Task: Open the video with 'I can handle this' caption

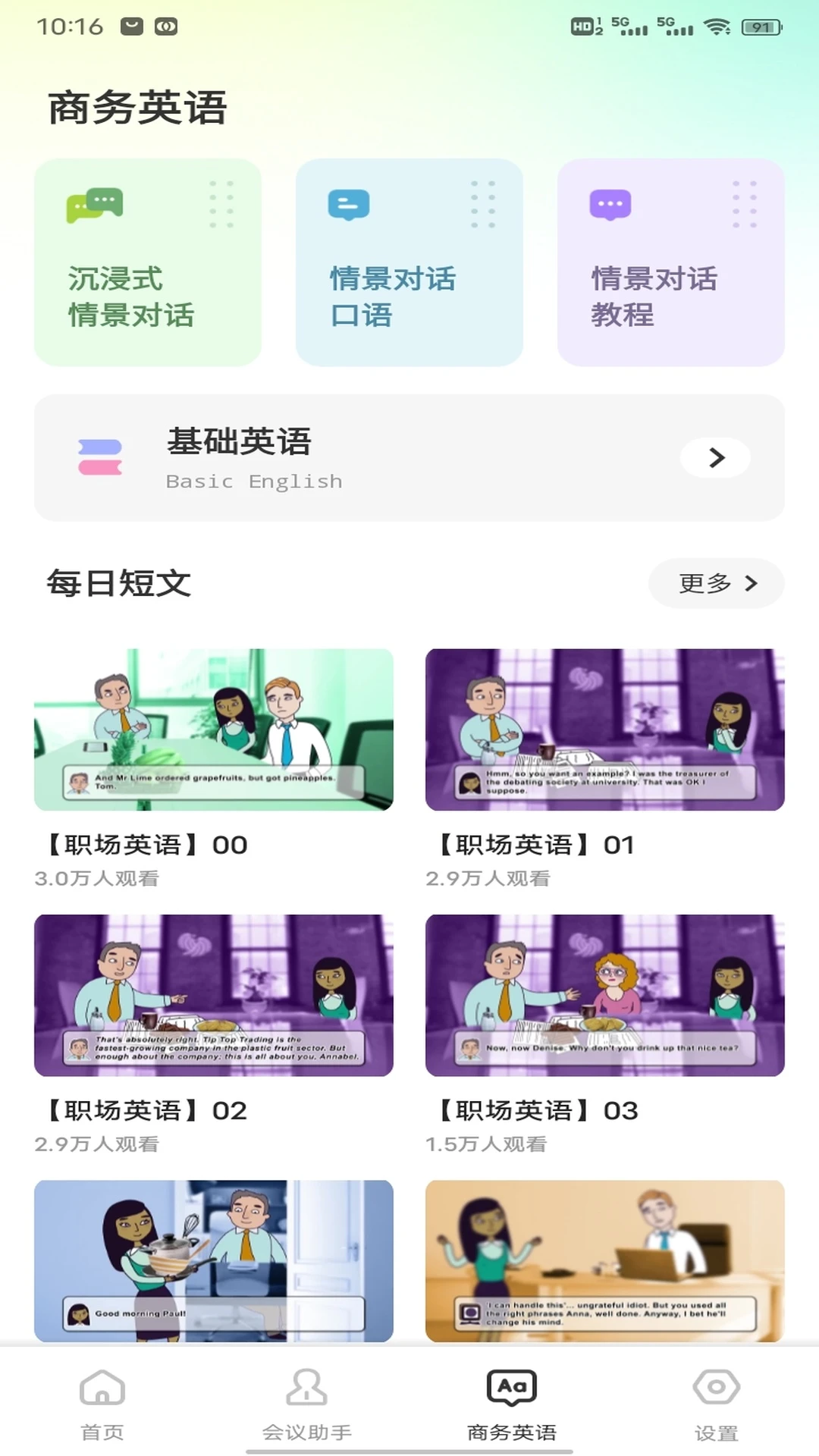Action: [x=605, y=1260]
